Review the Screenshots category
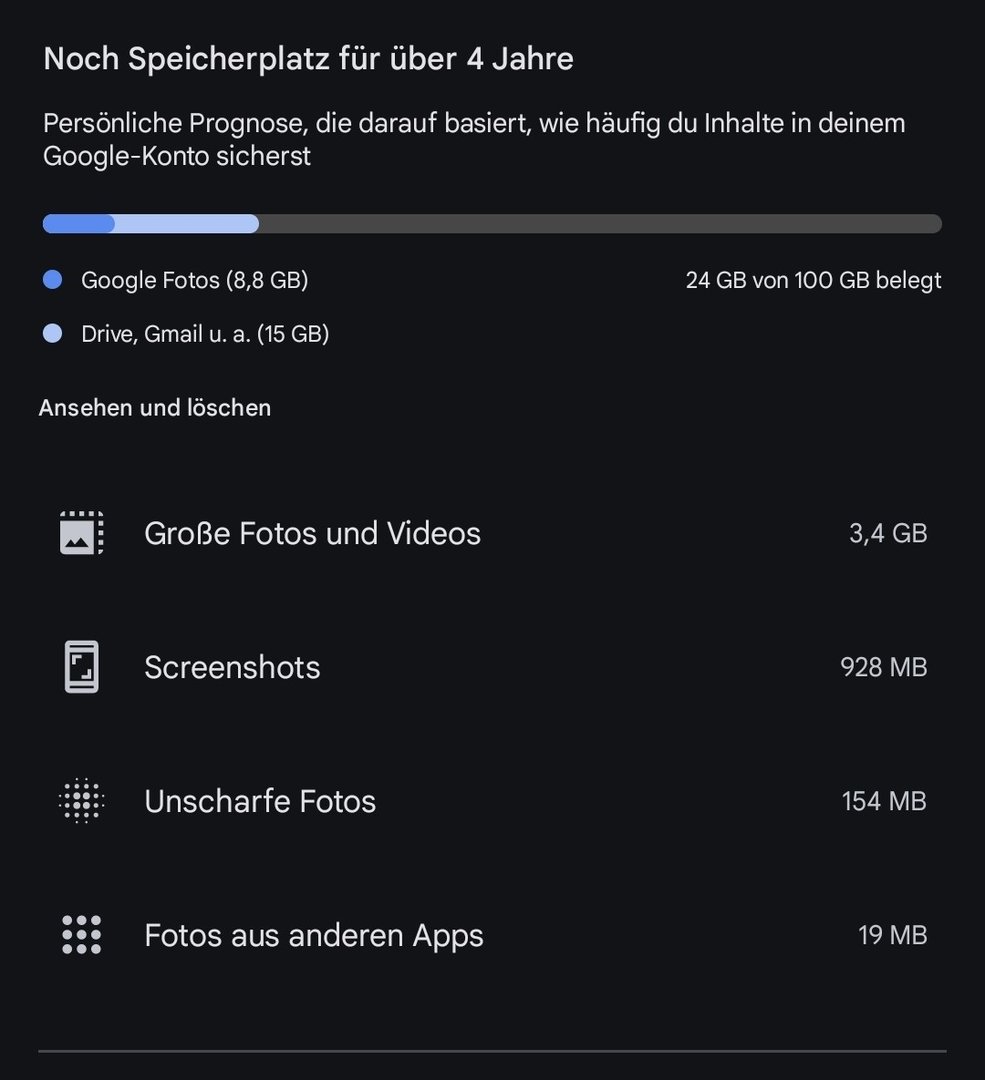This screenshot has width=985, height=1080. coord(232,667)
